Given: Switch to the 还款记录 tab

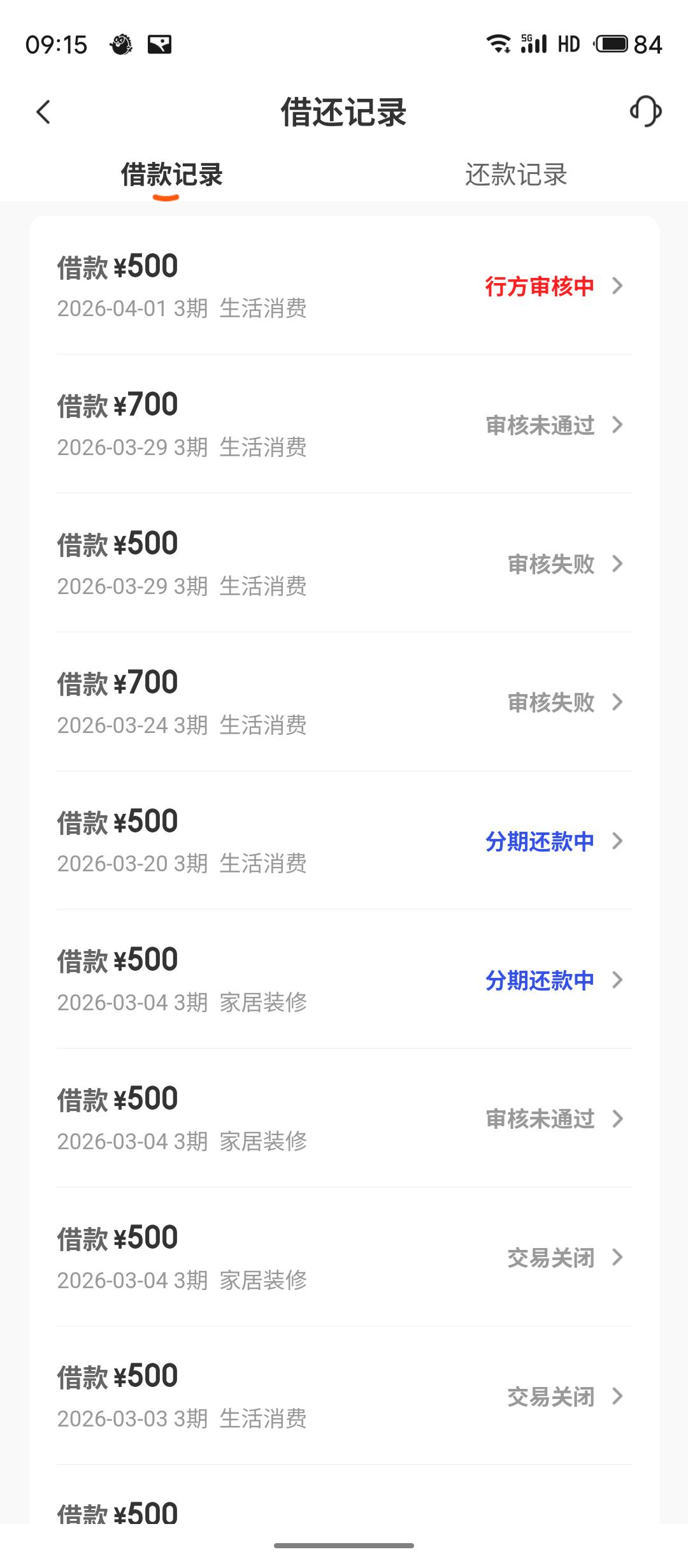Looking at the screenshot, I should pos(516,175).
